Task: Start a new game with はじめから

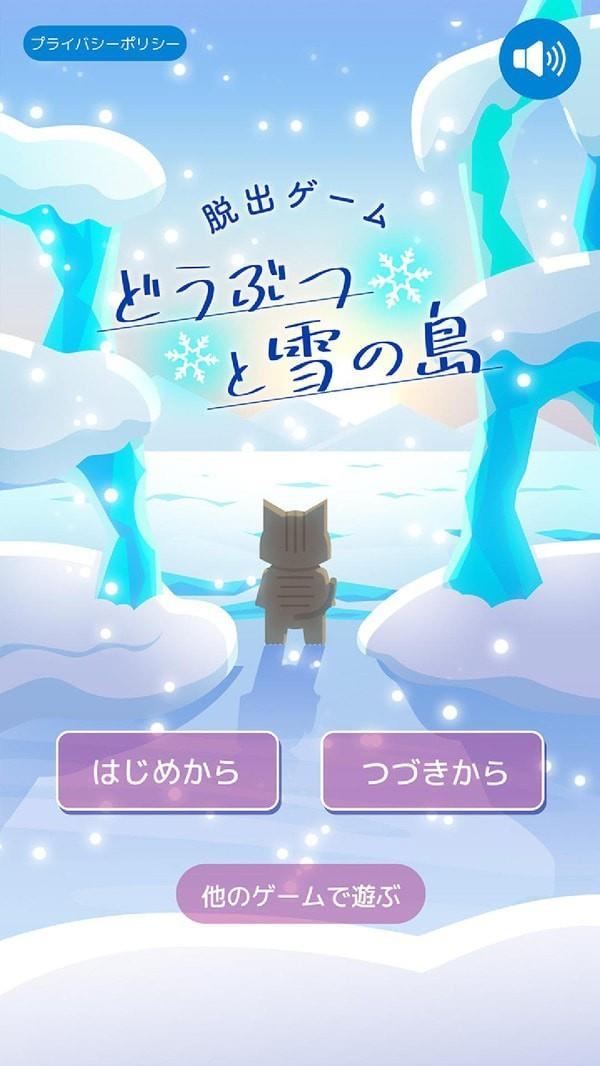Action: (167, 771)
